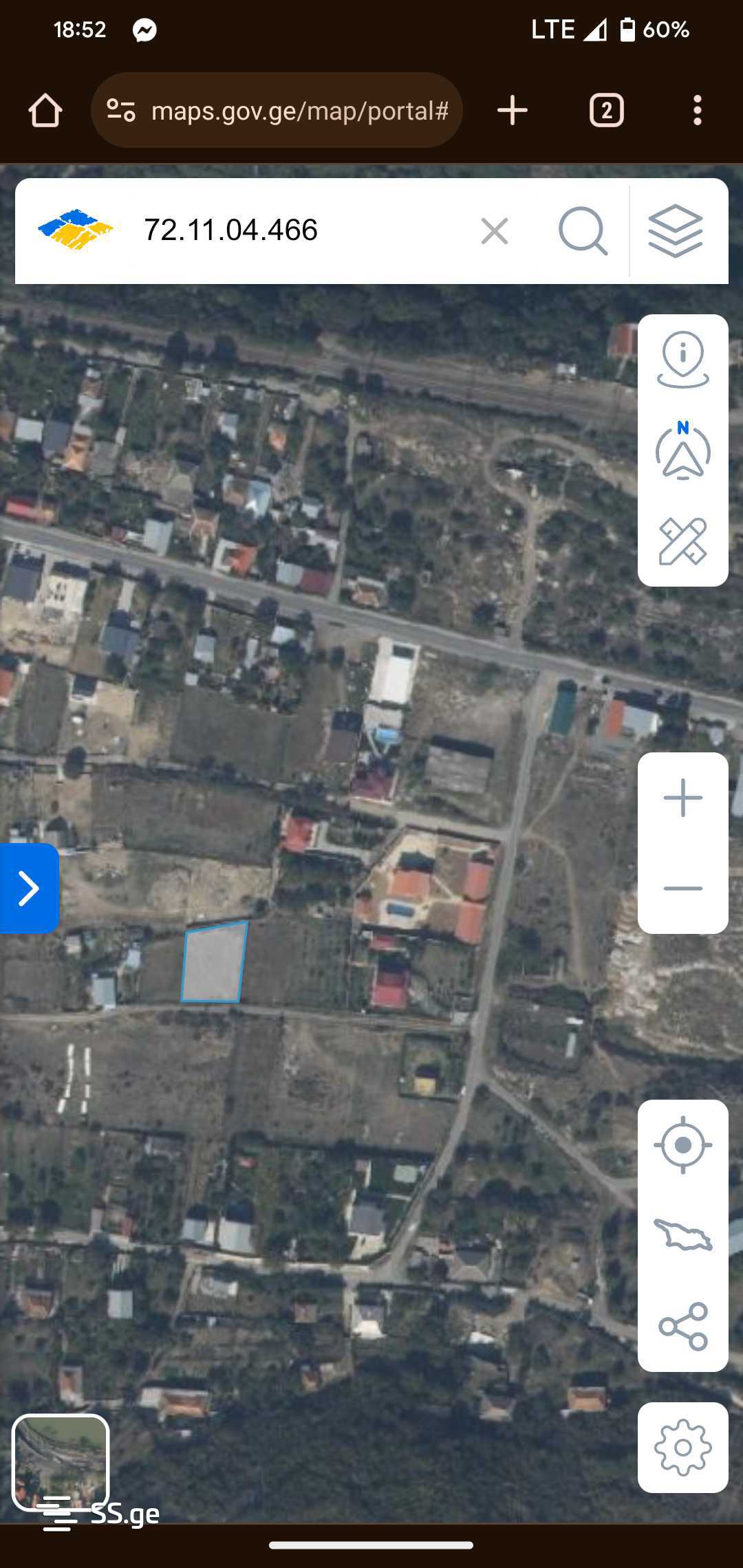This screenshot has width=743, height=1568.
Task: Switch basemap using the thumbnail preview
Action: 61,1461
